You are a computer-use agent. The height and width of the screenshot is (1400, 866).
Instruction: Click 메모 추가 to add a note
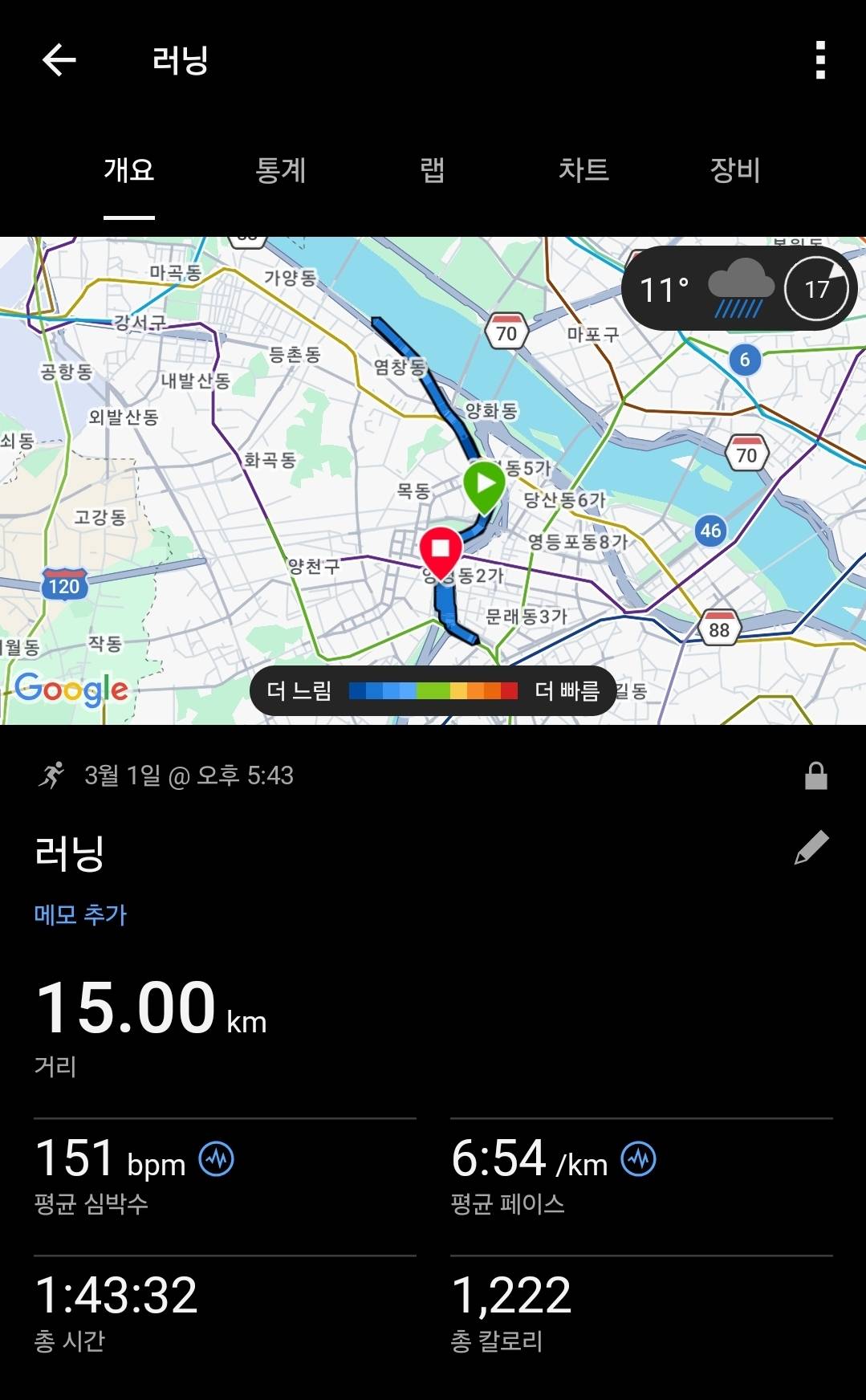tap(81, 915)
